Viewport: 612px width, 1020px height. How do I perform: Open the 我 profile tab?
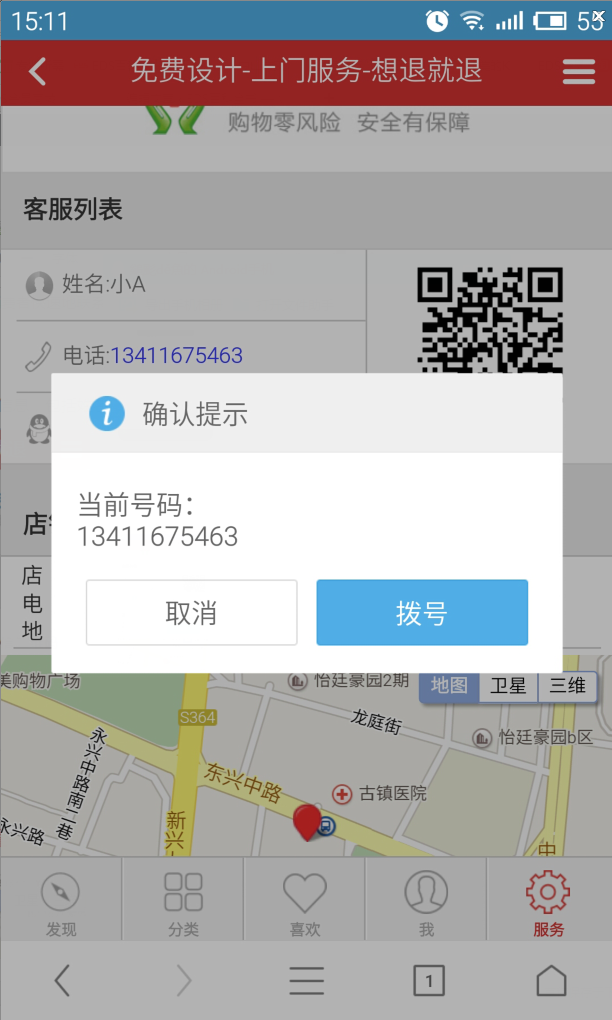(426, 899)
